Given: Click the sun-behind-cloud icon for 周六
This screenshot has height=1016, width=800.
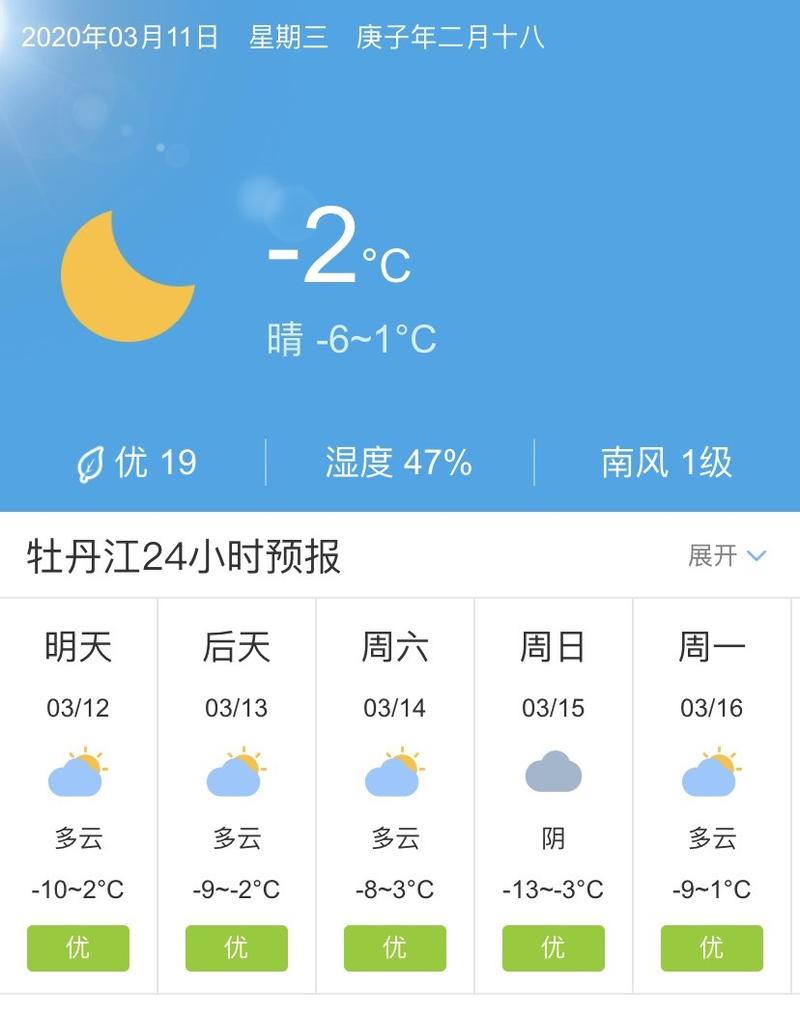Looking at the screenshot, I should 395,771.
